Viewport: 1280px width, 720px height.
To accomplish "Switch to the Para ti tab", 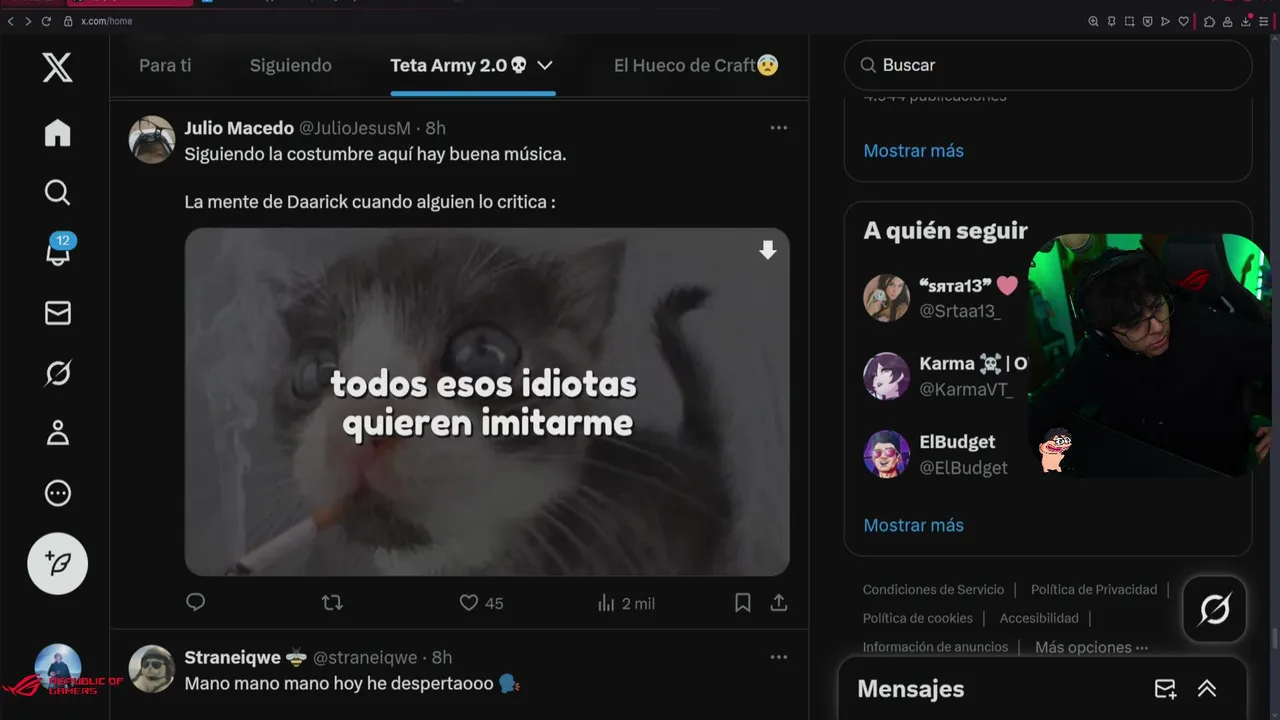I will [x=165, y=65].
